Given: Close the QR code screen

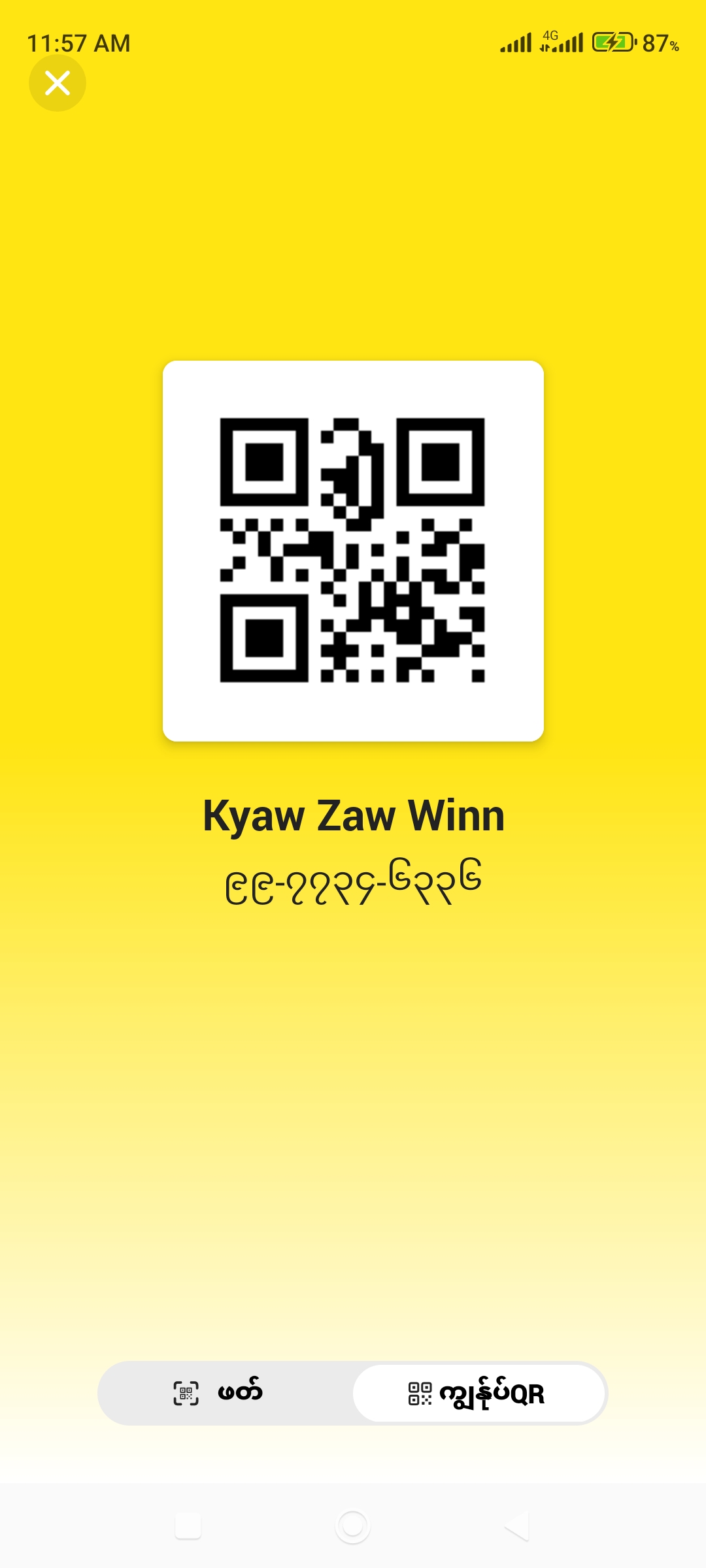Looking at the screenshot, I should [x=58, y=83].
